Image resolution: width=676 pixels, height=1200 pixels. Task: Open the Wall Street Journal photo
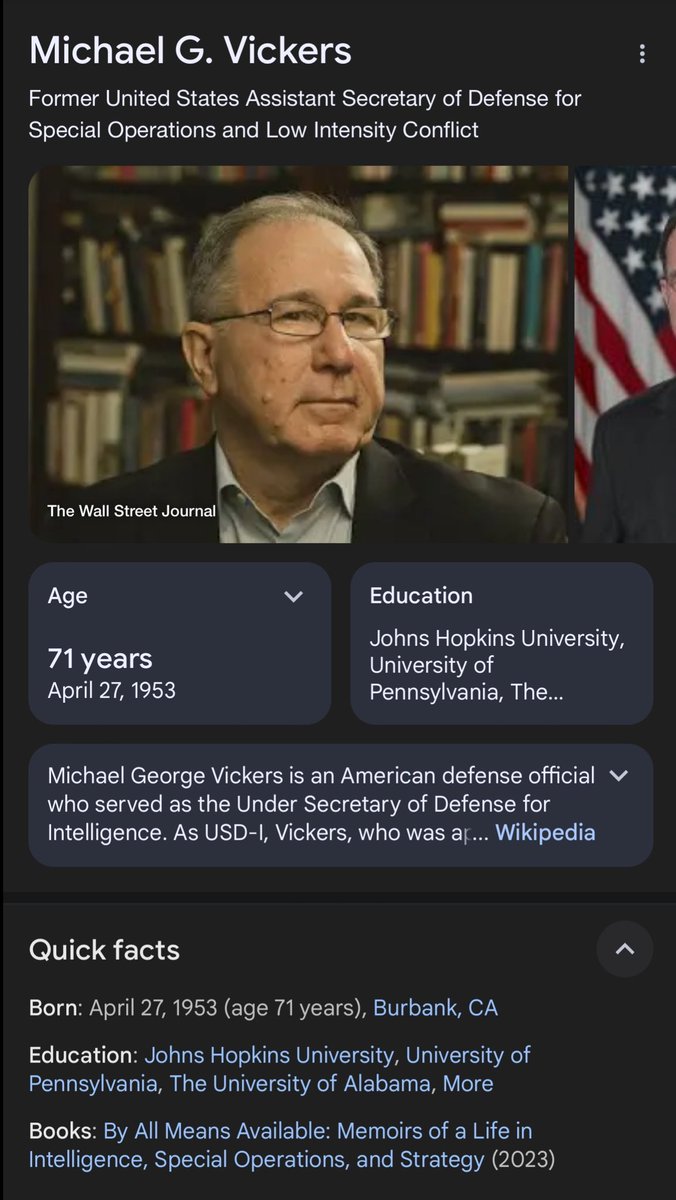click(298, 355)
